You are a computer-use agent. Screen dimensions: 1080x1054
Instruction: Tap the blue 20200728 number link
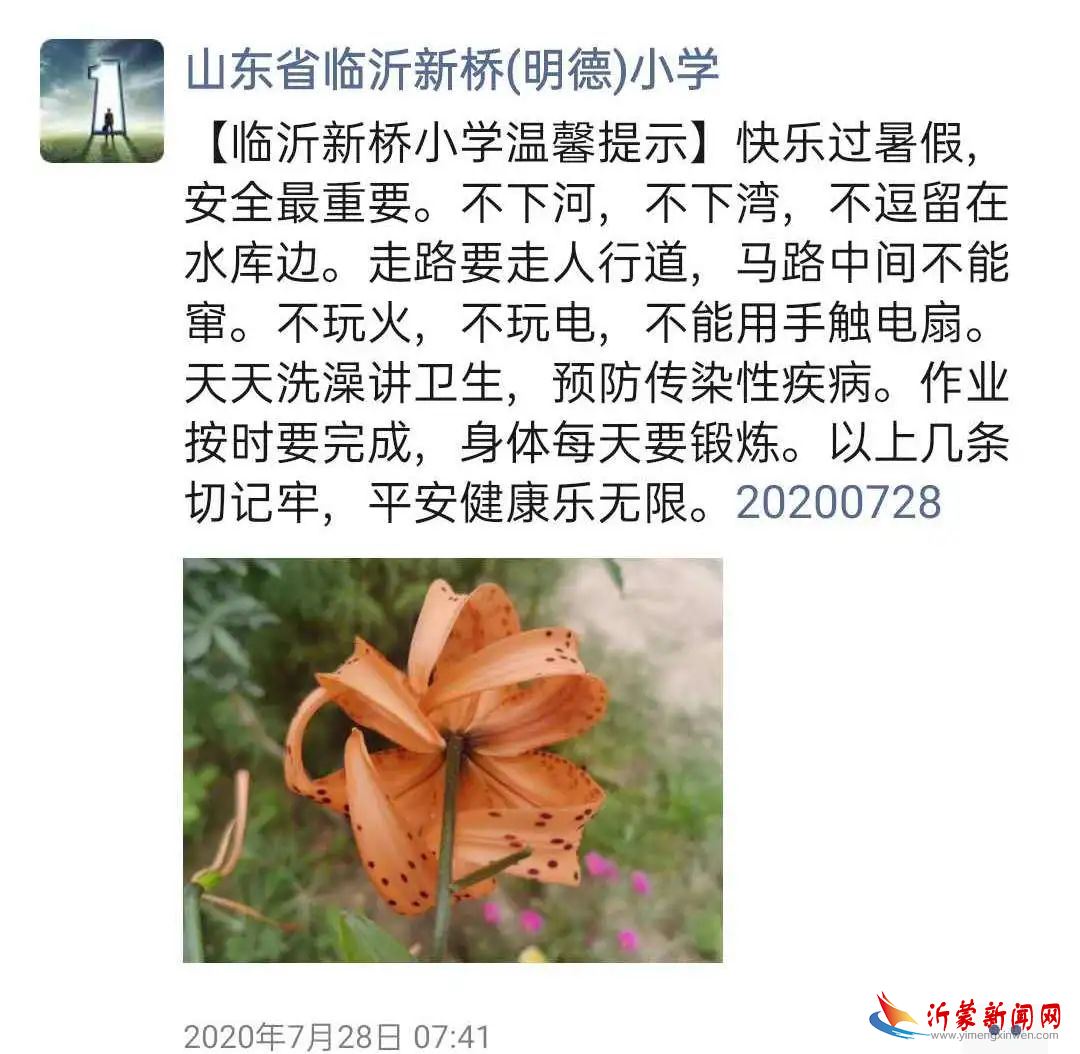838,502
